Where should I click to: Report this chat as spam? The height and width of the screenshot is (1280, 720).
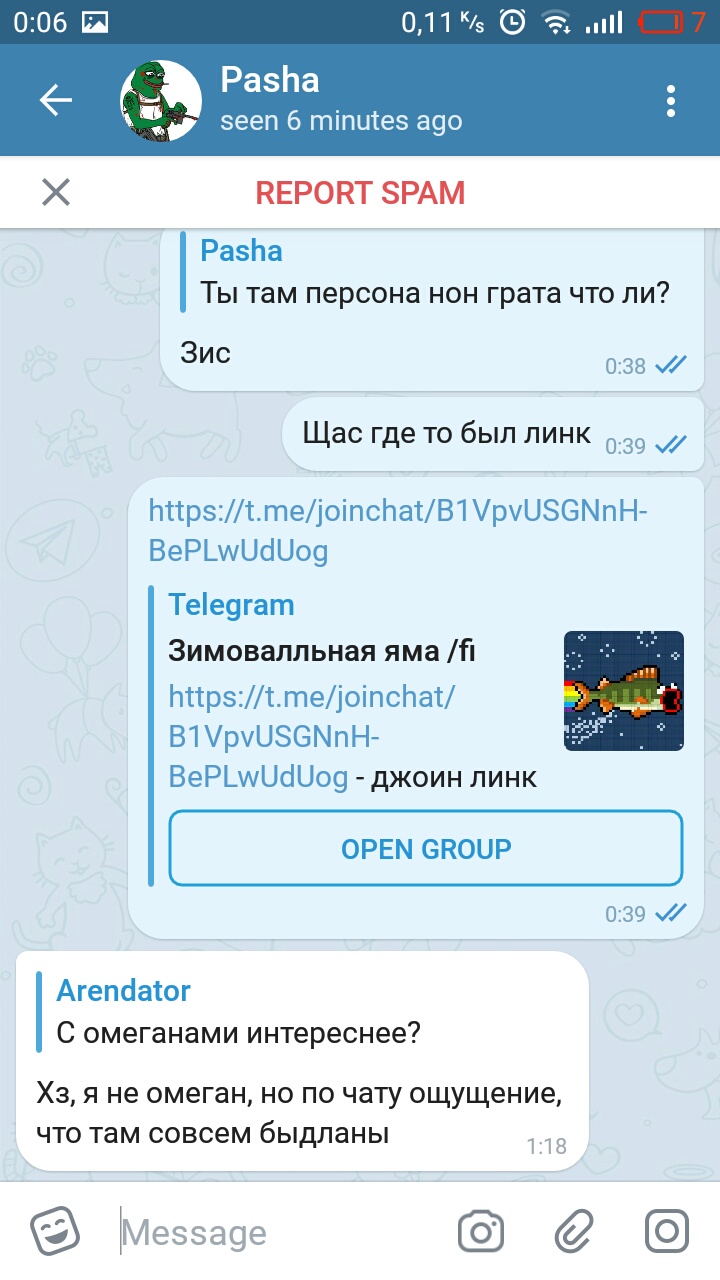click(x=360, y=192)
